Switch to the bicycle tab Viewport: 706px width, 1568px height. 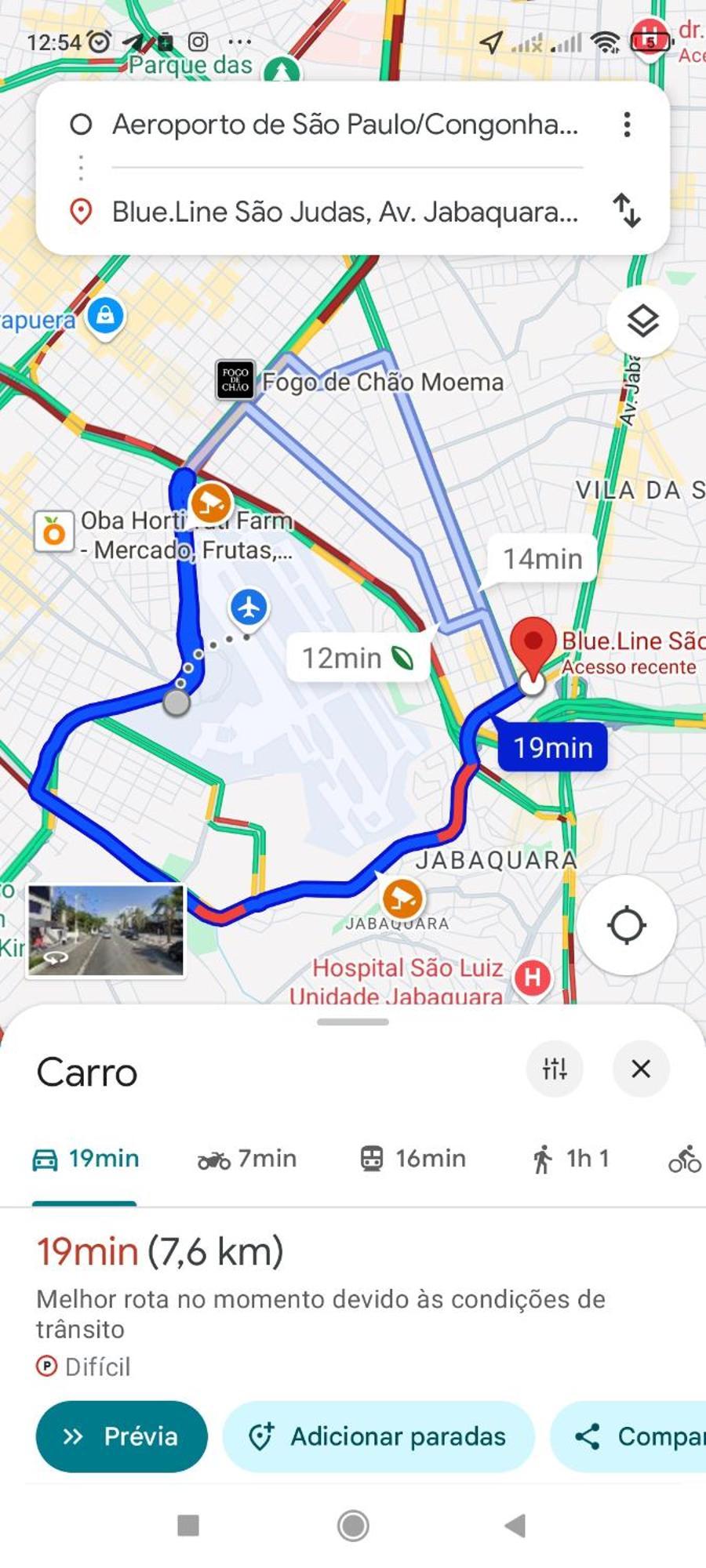[684, 1159]
